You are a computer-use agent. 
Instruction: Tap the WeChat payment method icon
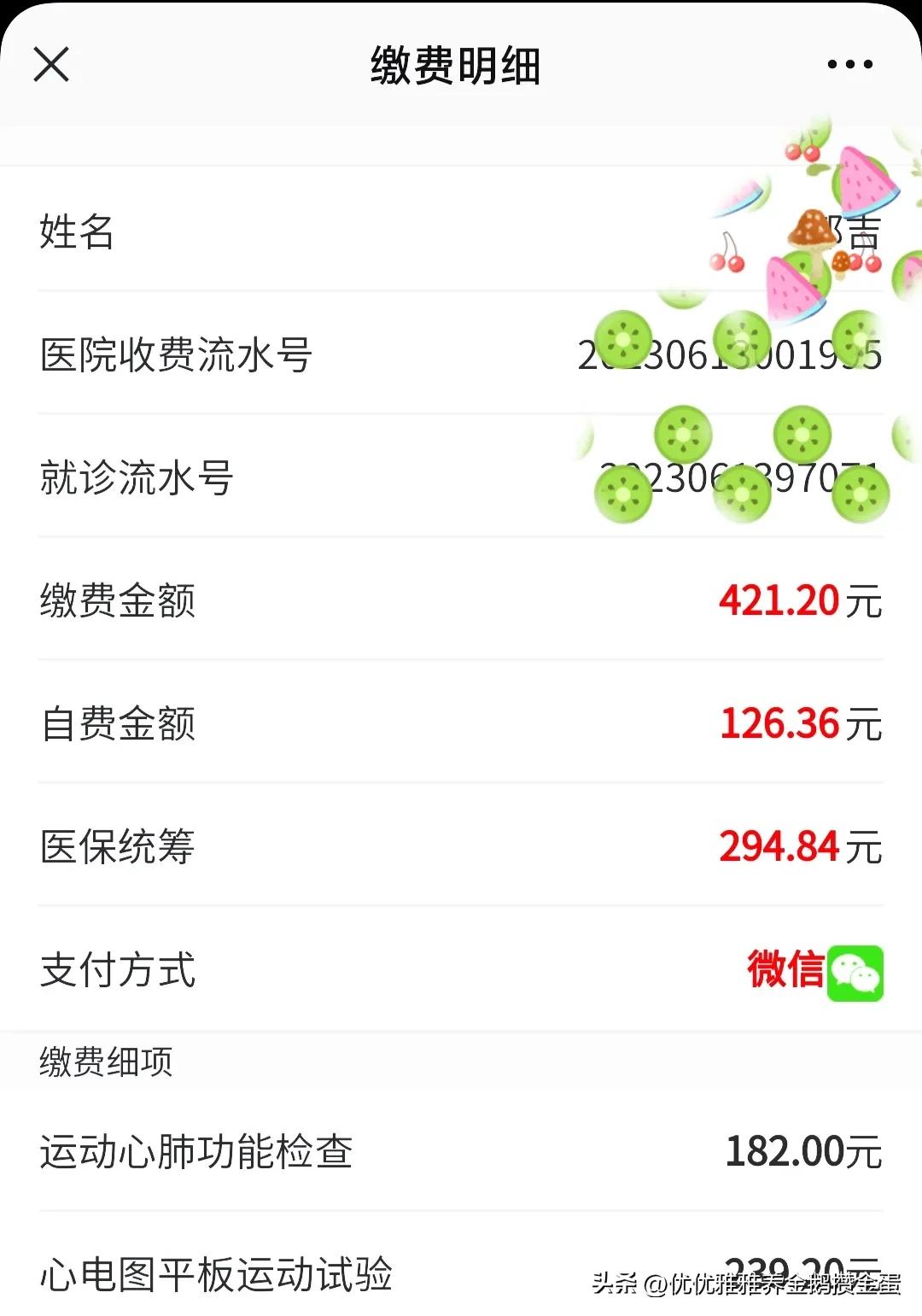[857, 973]
